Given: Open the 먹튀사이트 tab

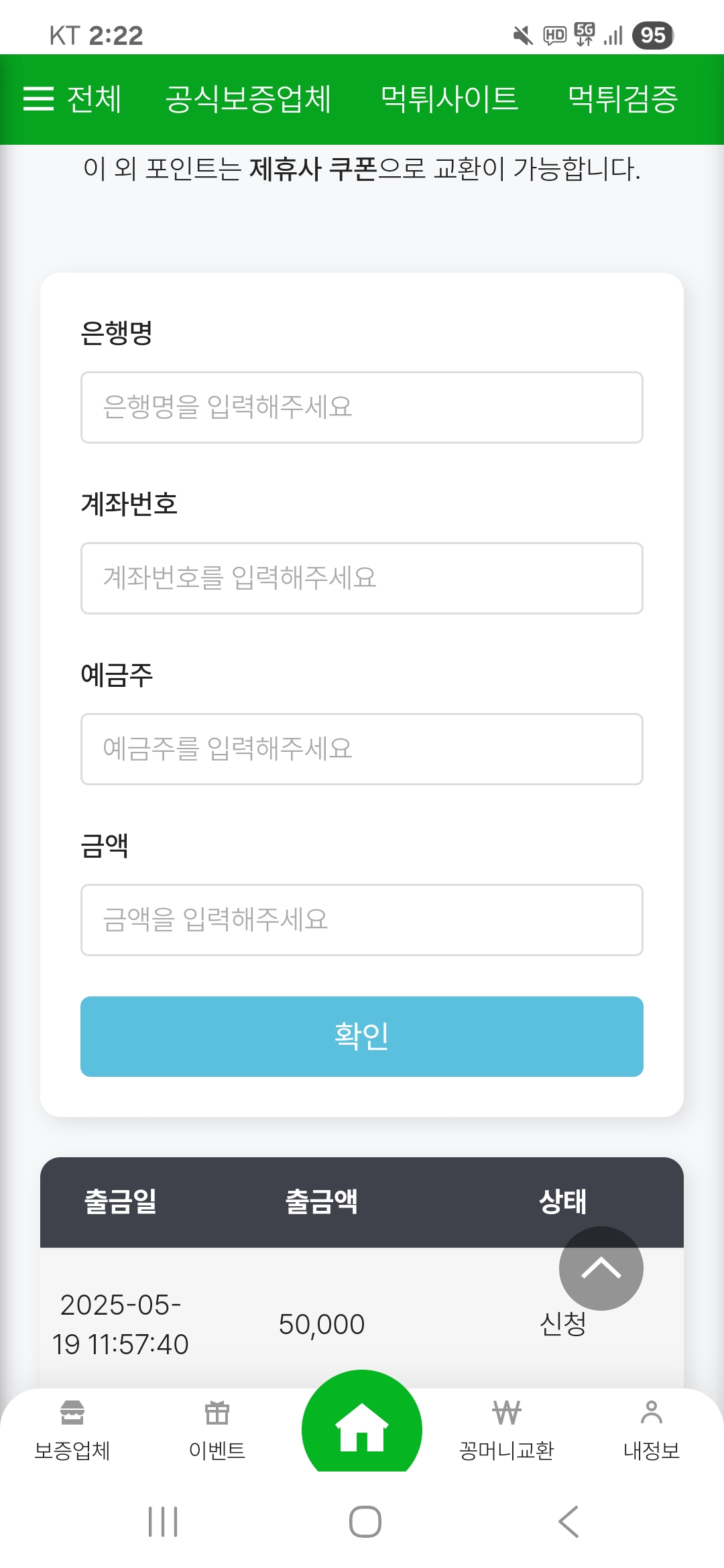Looking at the screenshot, I should (x=450, y=99).
